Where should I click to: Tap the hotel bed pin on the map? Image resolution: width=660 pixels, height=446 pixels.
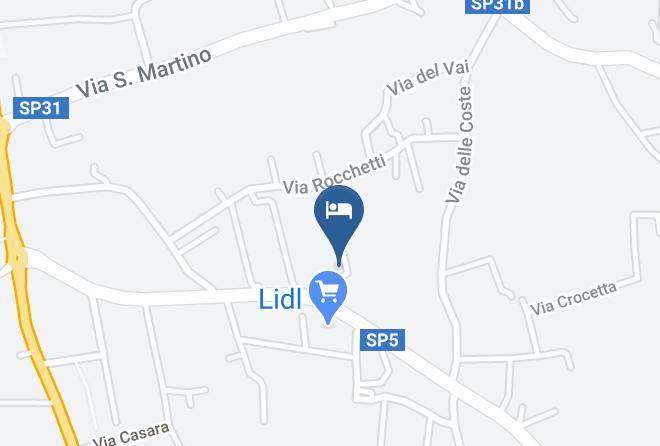[339, 223]
